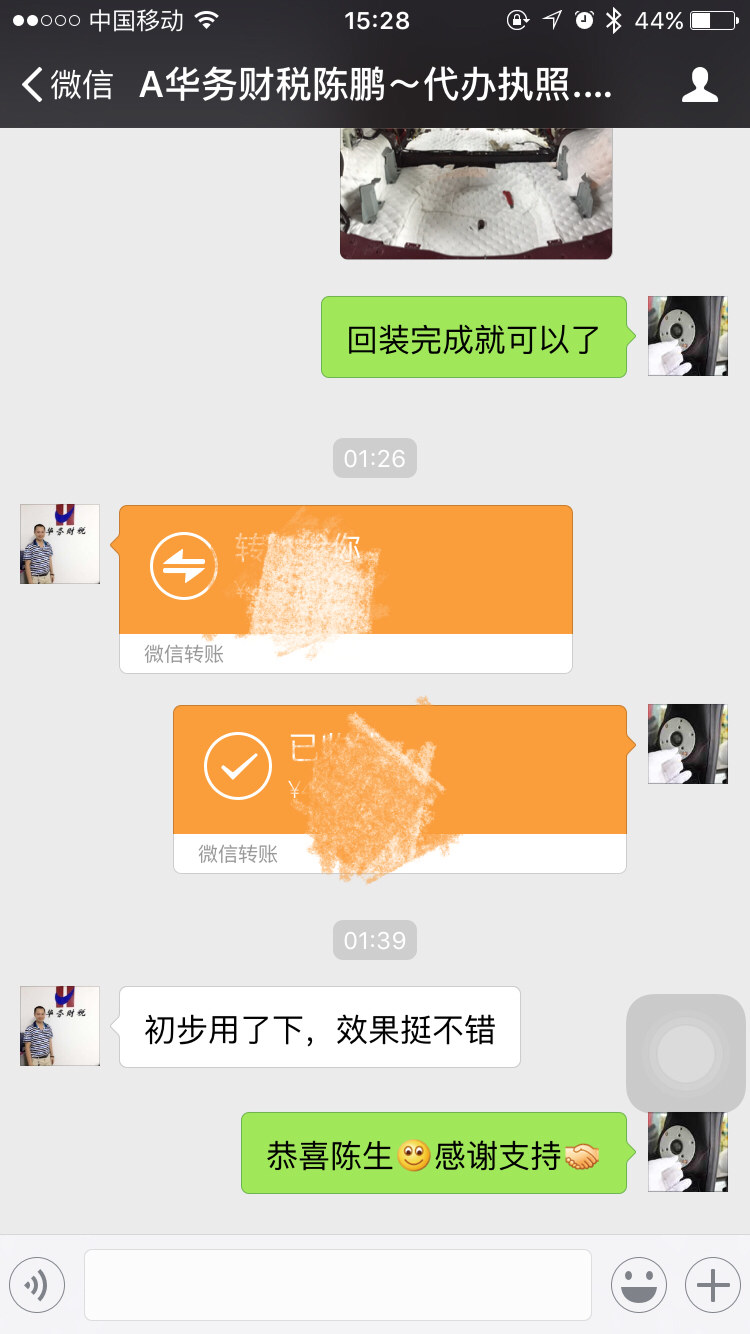This screenshot has width=750, height=1334.
Task: Tap the contact's avatar next to the 初步用了下 message
Action: (x=60, y=1026)
